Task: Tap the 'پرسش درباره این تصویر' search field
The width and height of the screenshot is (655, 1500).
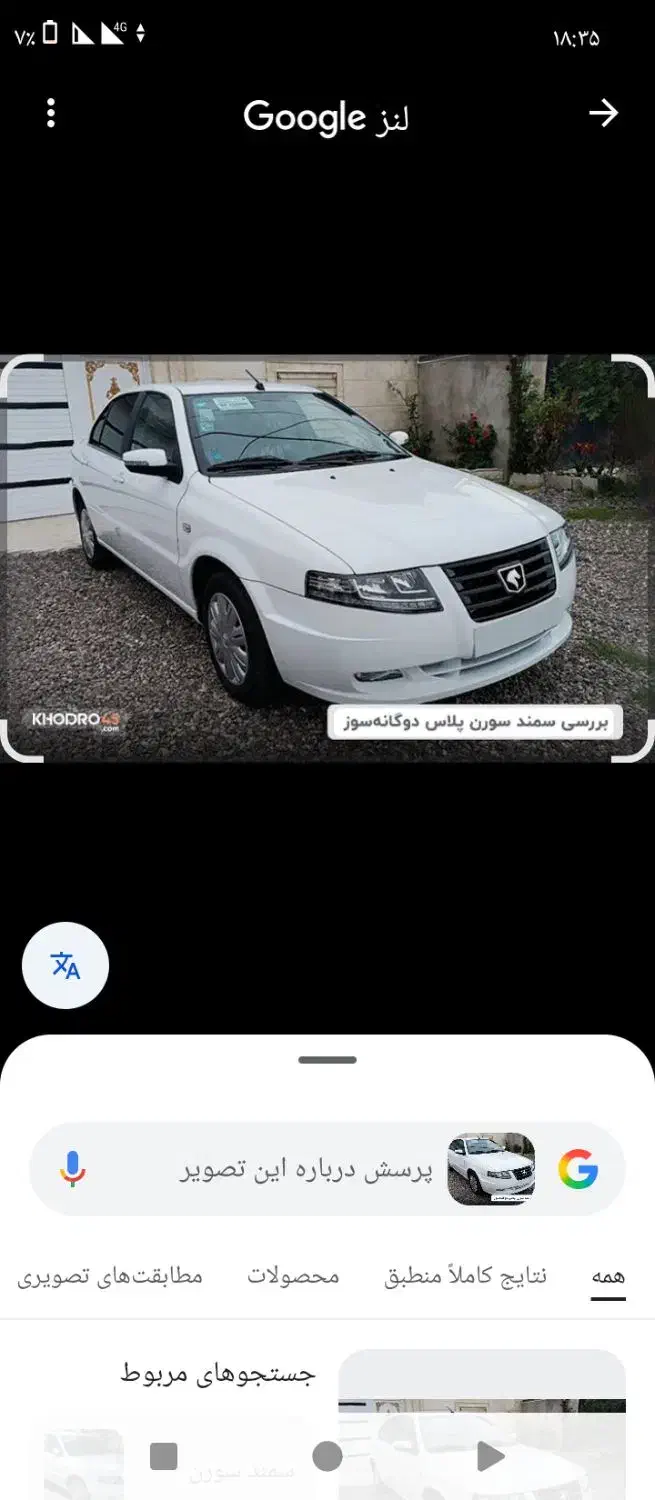Action: pyautogui.click(x=328, y=1169)
